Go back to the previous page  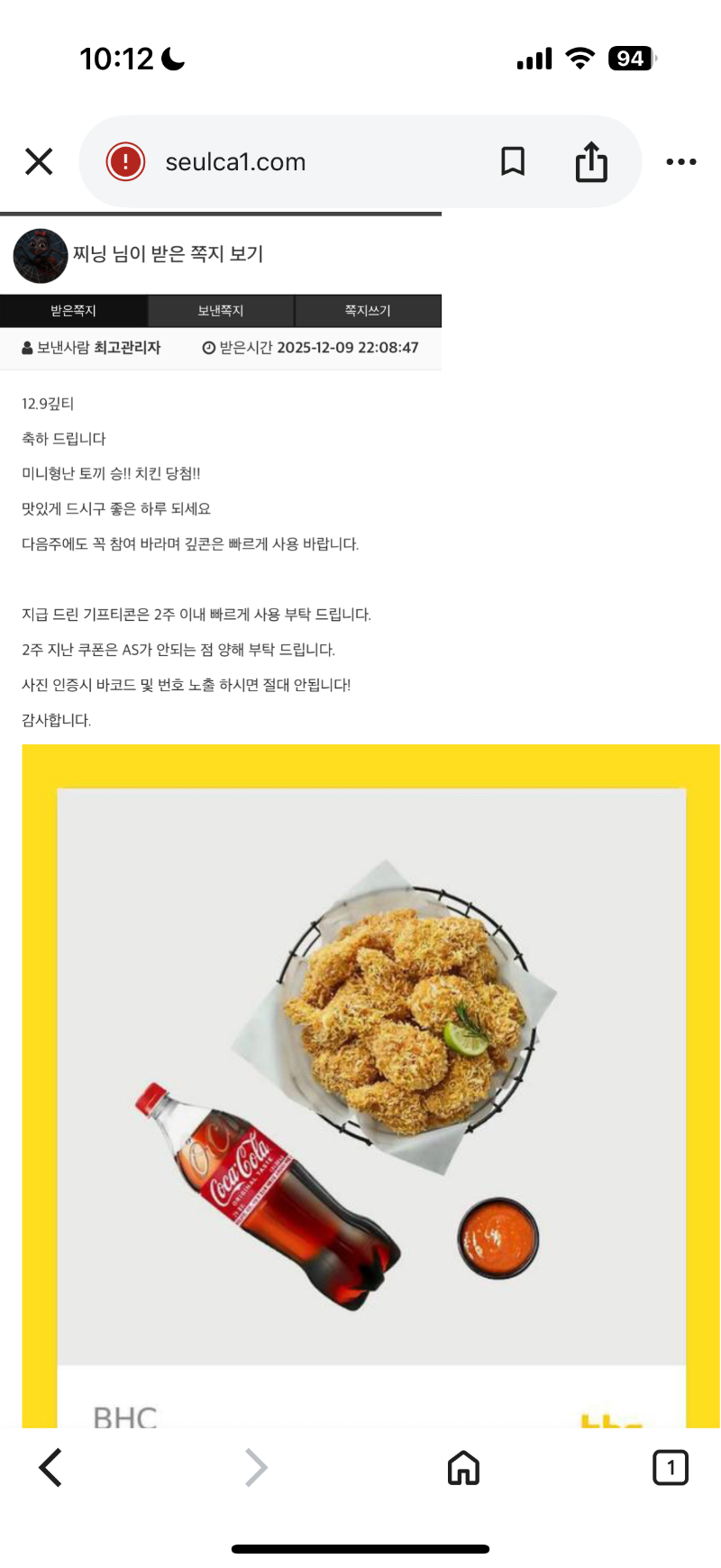coord(51,1468)
